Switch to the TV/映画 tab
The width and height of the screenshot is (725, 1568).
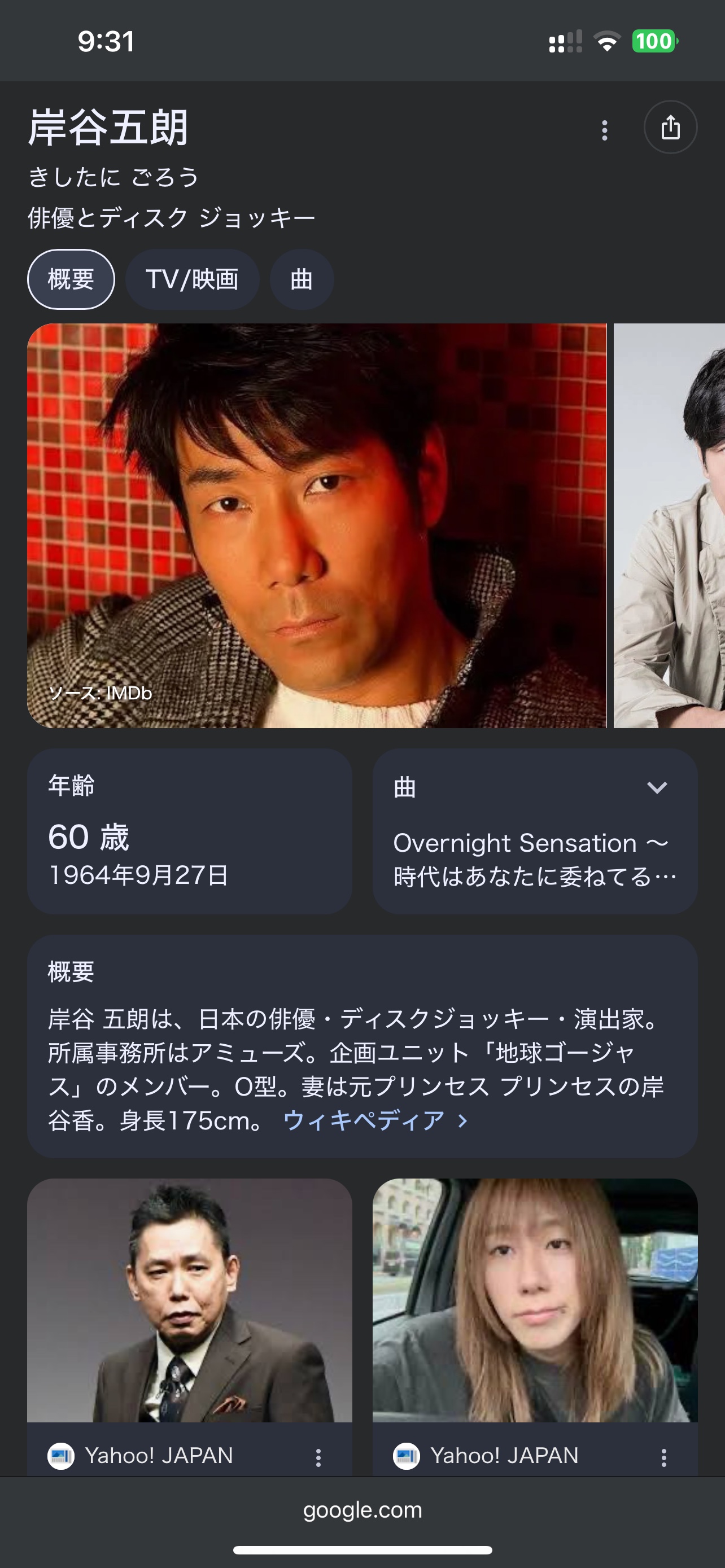coord(192,279)
